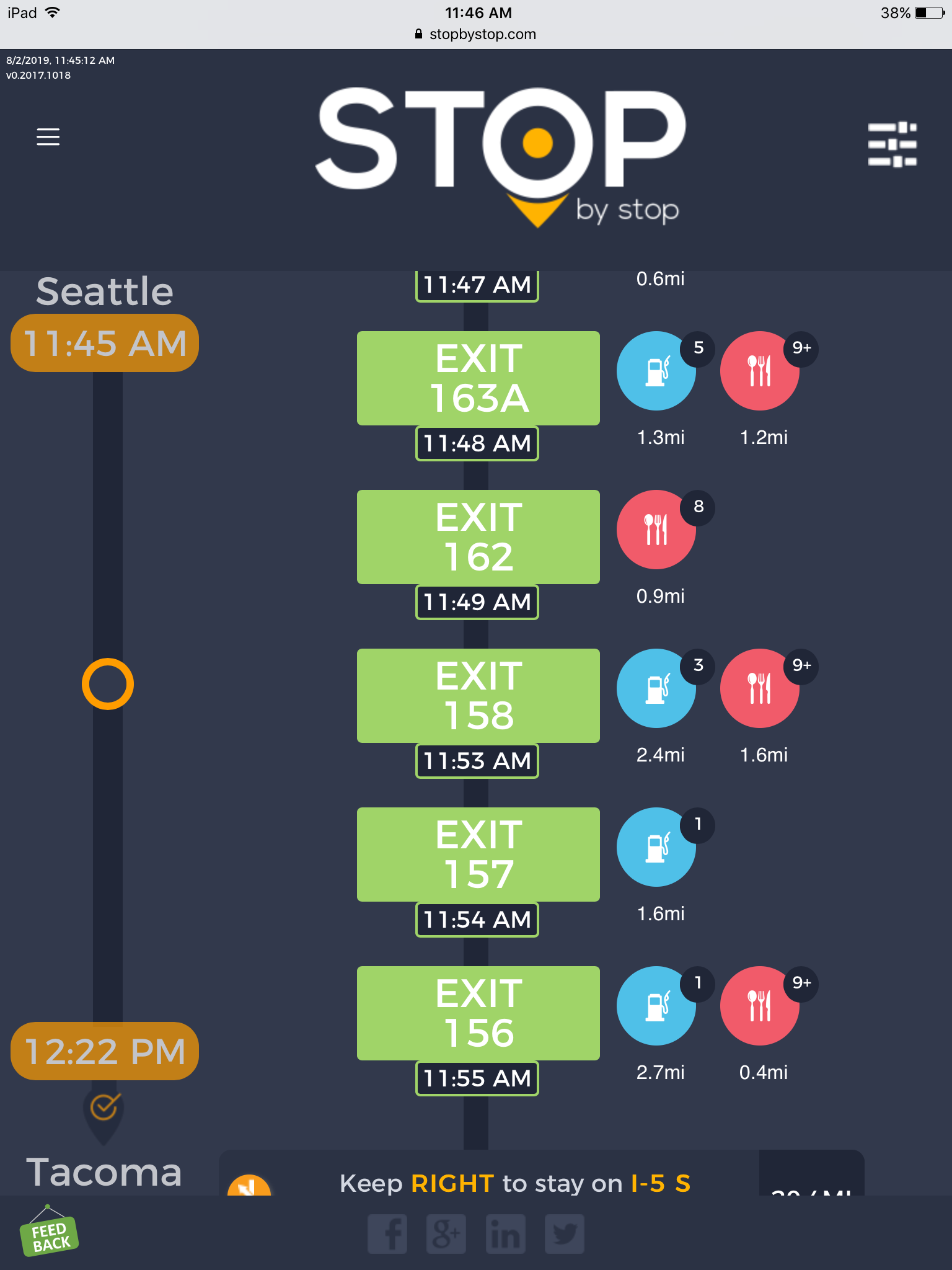
Task: View gas stations at Exit 157
Action: pyautogui.click(x=656, y=847)
